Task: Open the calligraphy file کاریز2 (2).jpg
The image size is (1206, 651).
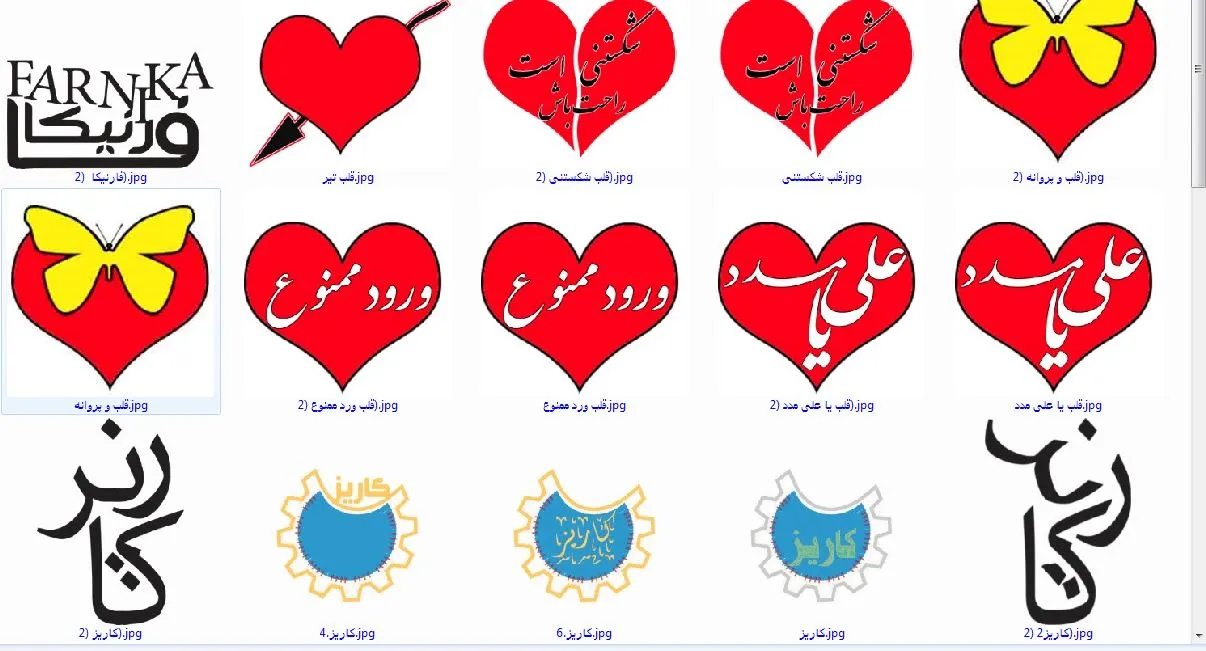Action: tap(1057, 522)
